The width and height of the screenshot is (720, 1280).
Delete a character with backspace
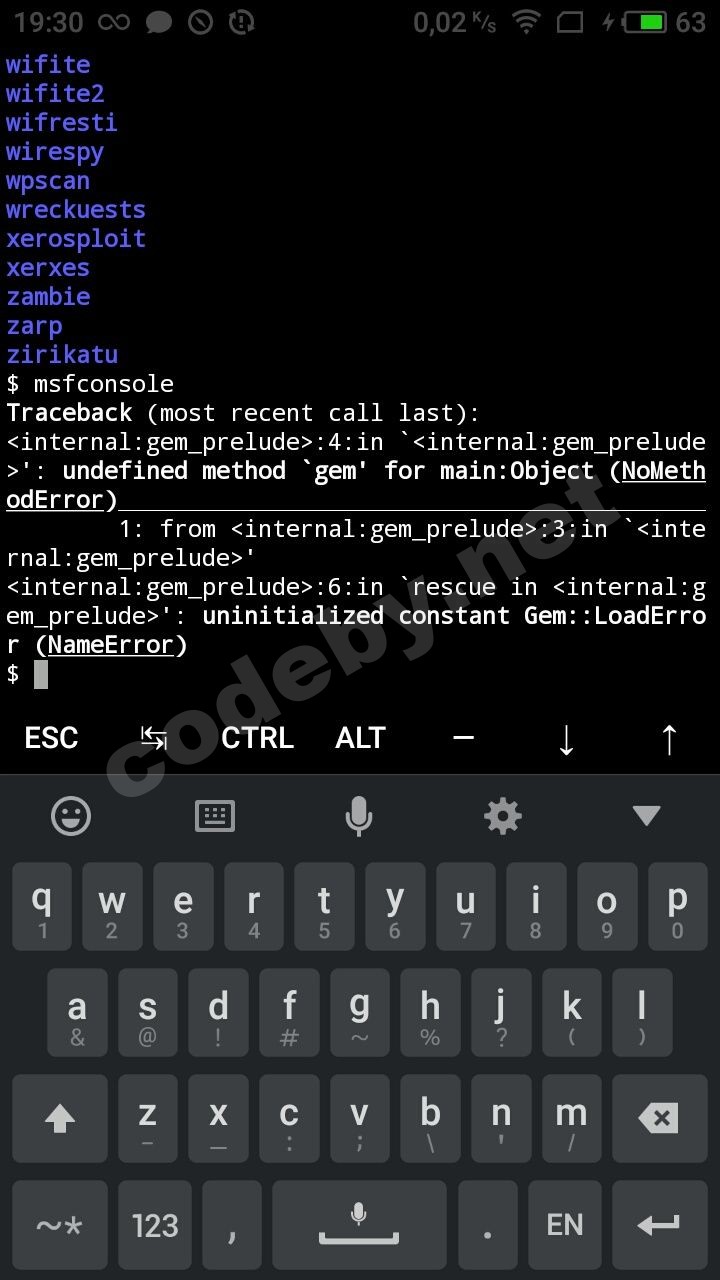point(658,1118)
